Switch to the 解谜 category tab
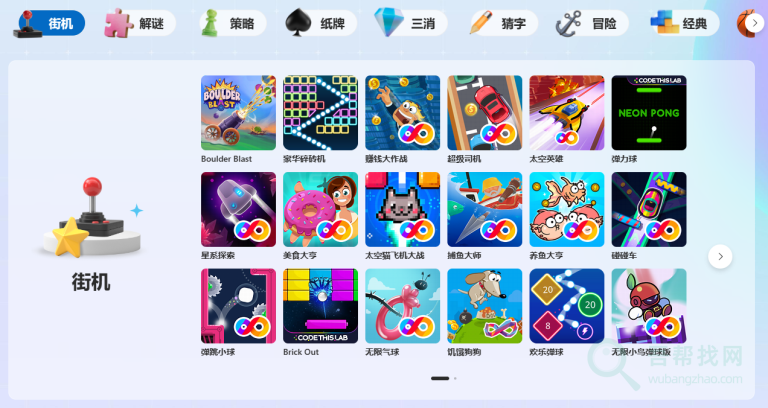This screenshot has width=768, height=408. pos(140,22)
